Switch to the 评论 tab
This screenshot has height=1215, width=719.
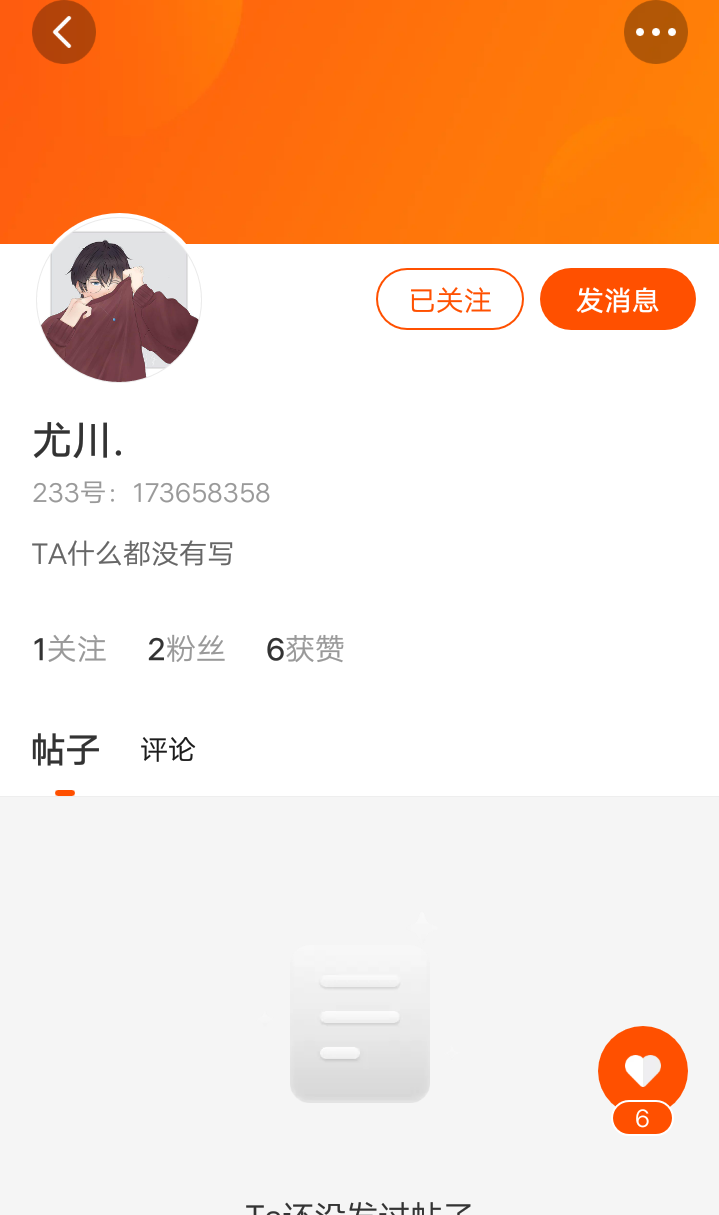tap(168, 750)
